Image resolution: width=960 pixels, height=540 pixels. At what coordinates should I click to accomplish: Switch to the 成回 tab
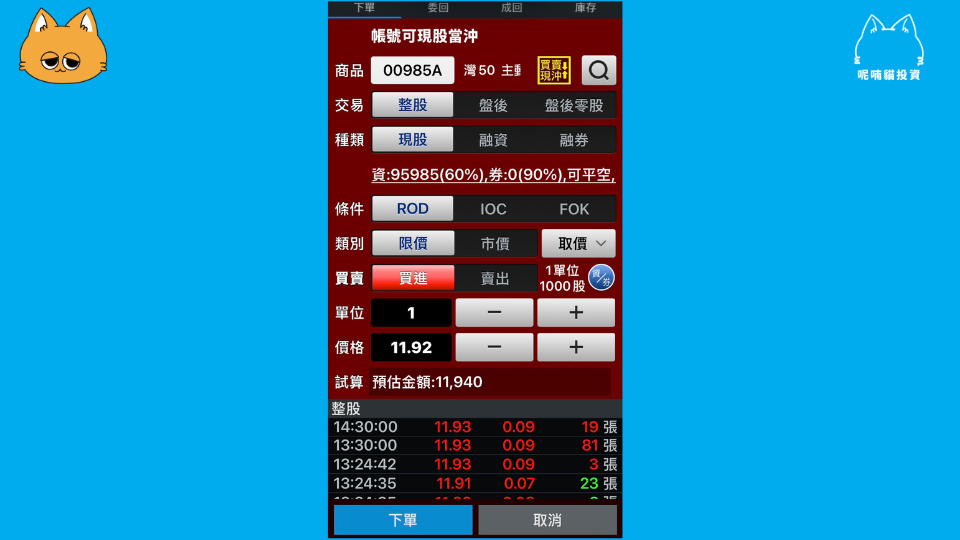pyautogui.click(x=512, y=7)
